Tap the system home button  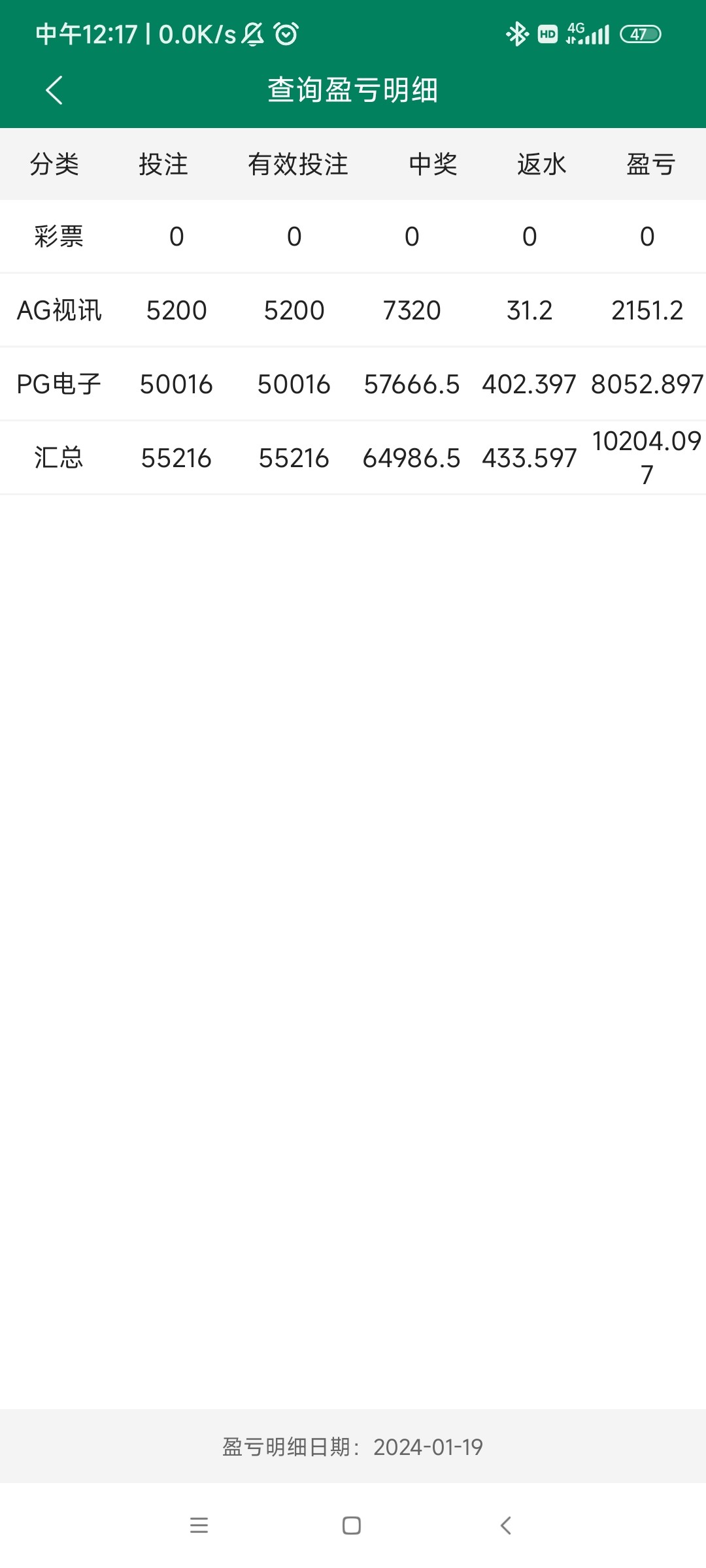352,1525
